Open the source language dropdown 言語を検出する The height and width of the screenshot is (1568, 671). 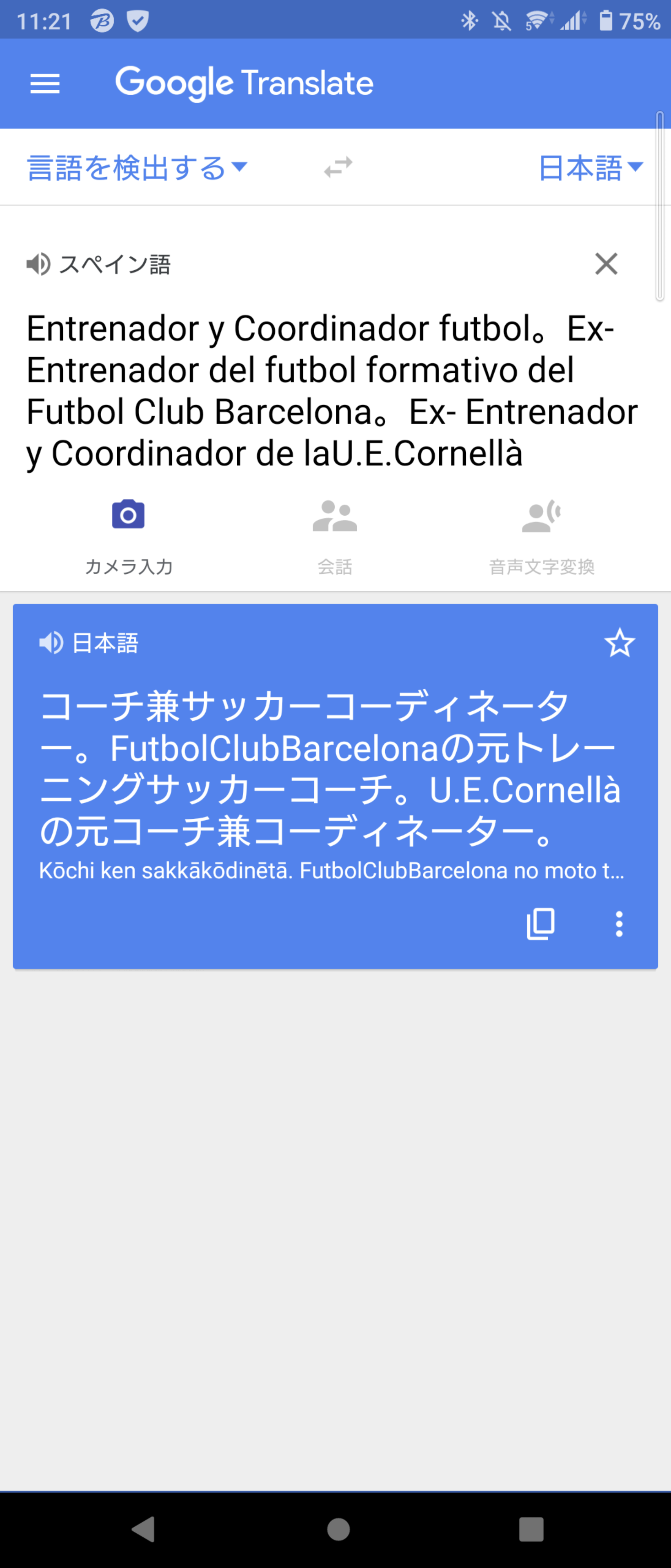point(137,167)
